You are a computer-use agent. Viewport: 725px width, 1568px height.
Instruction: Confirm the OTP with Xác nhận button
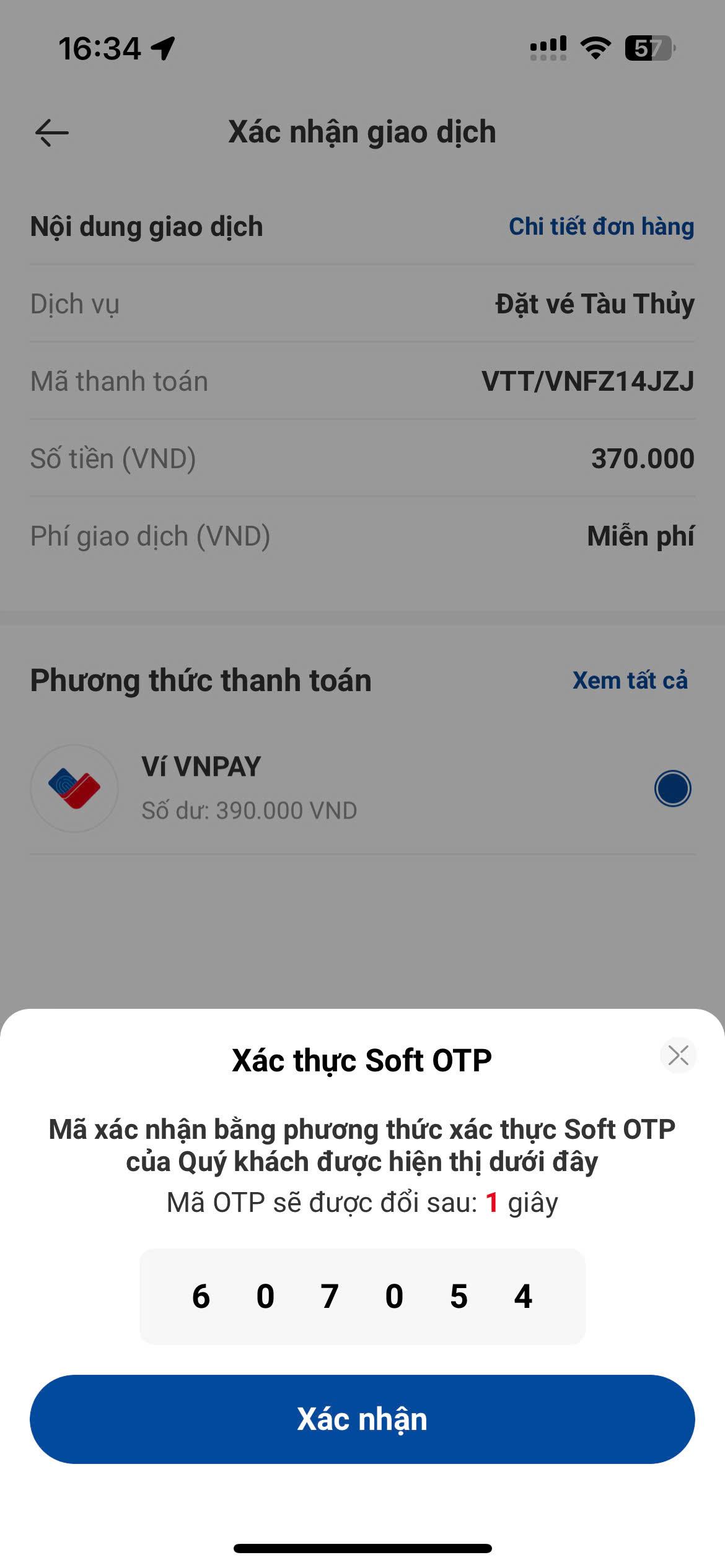[362, 1419]
